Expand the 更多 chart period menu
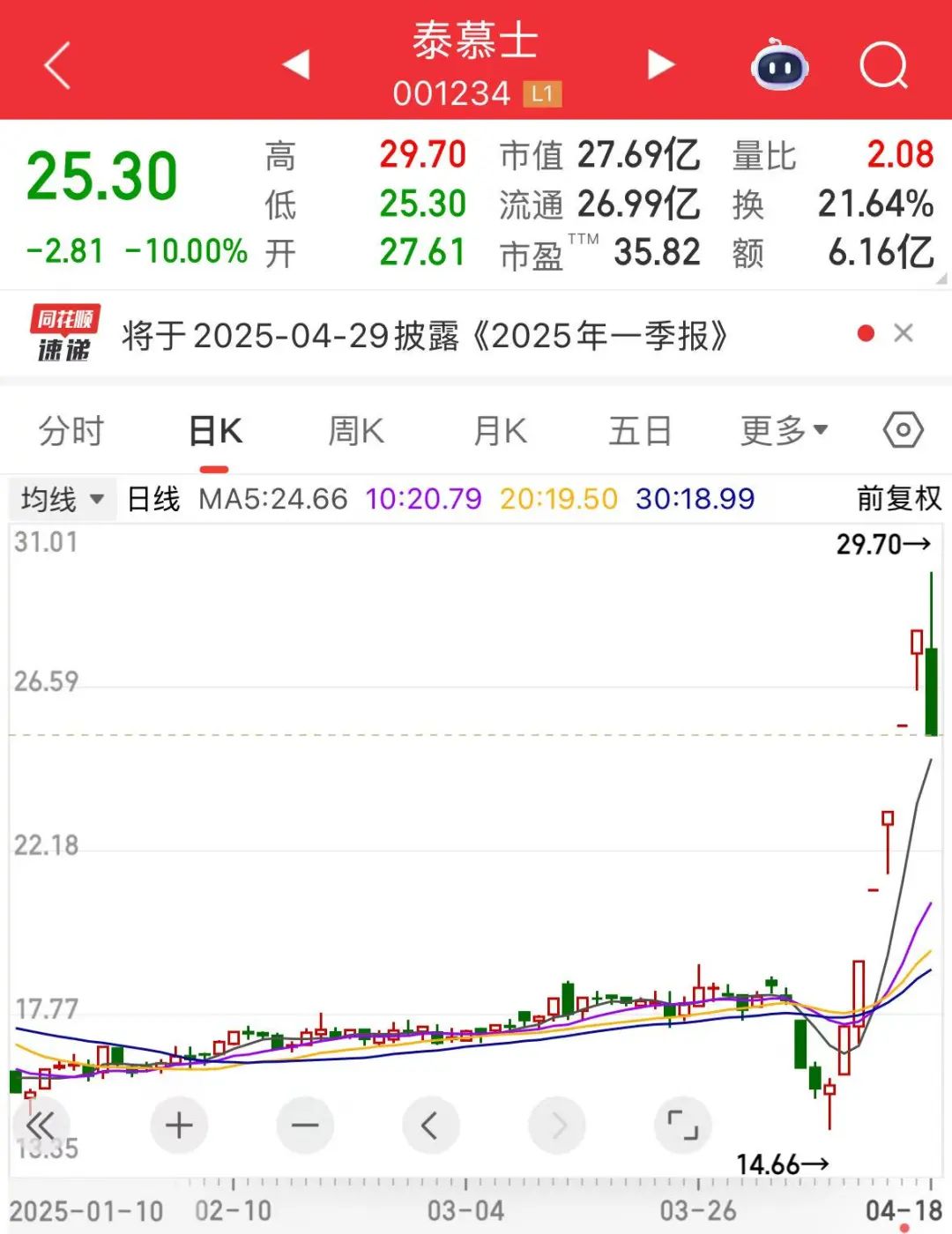This screenshot has height=1234, width=952. click(784, 431)
